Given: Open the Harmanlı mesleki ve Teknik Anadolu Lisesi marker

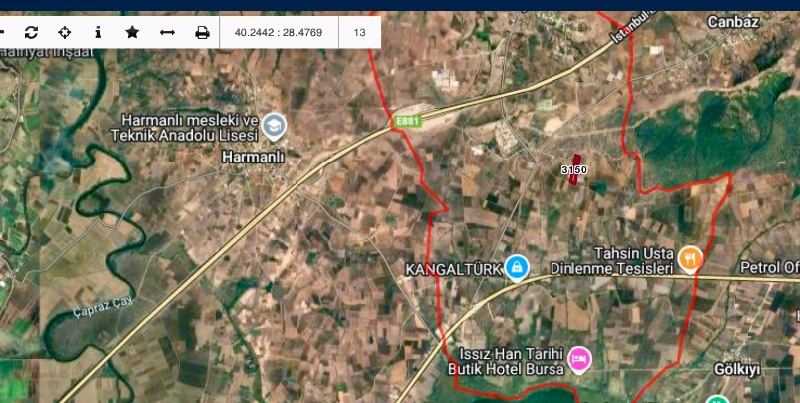Looking at the screenshot, I should pos(274,127).
